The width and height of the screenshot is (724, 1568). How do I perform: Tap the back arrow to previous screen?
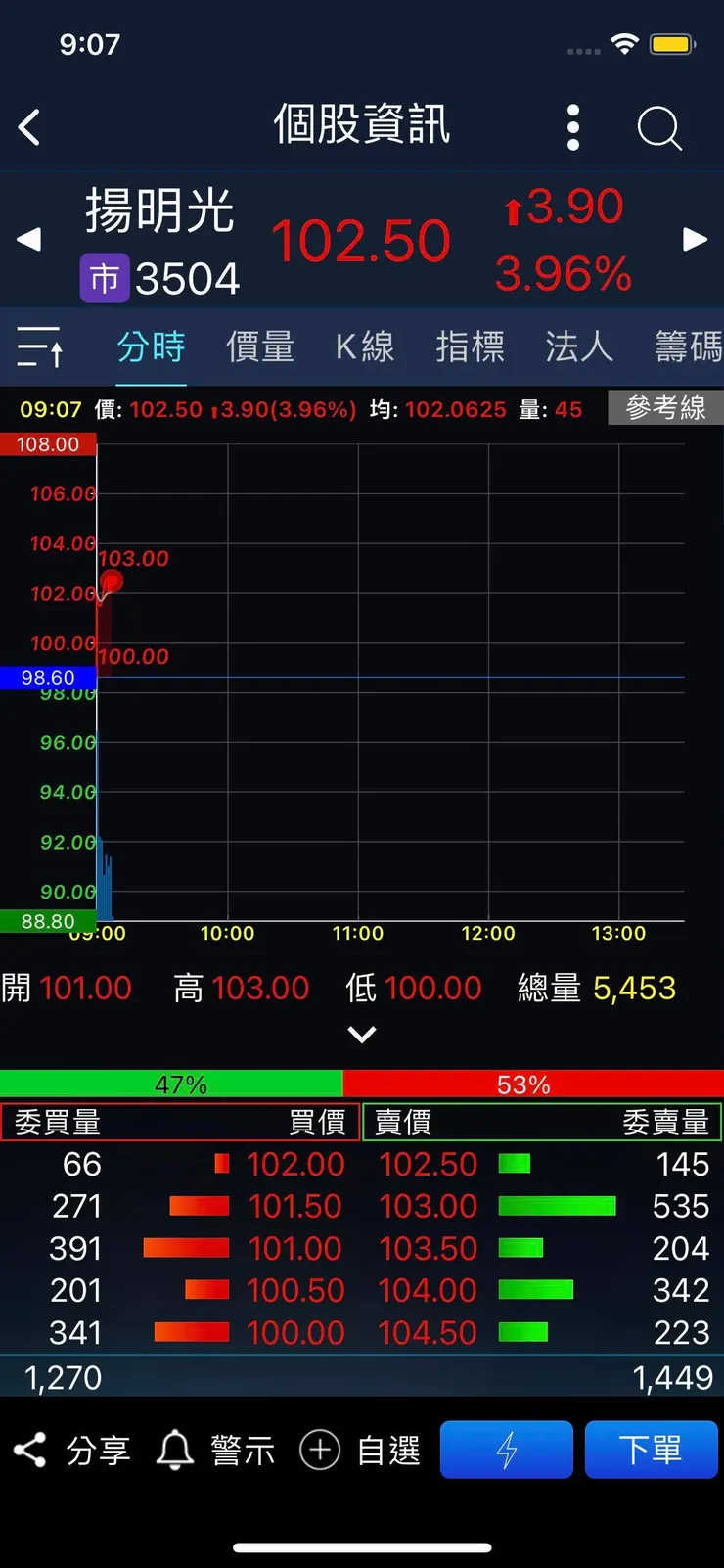(29, 126)
